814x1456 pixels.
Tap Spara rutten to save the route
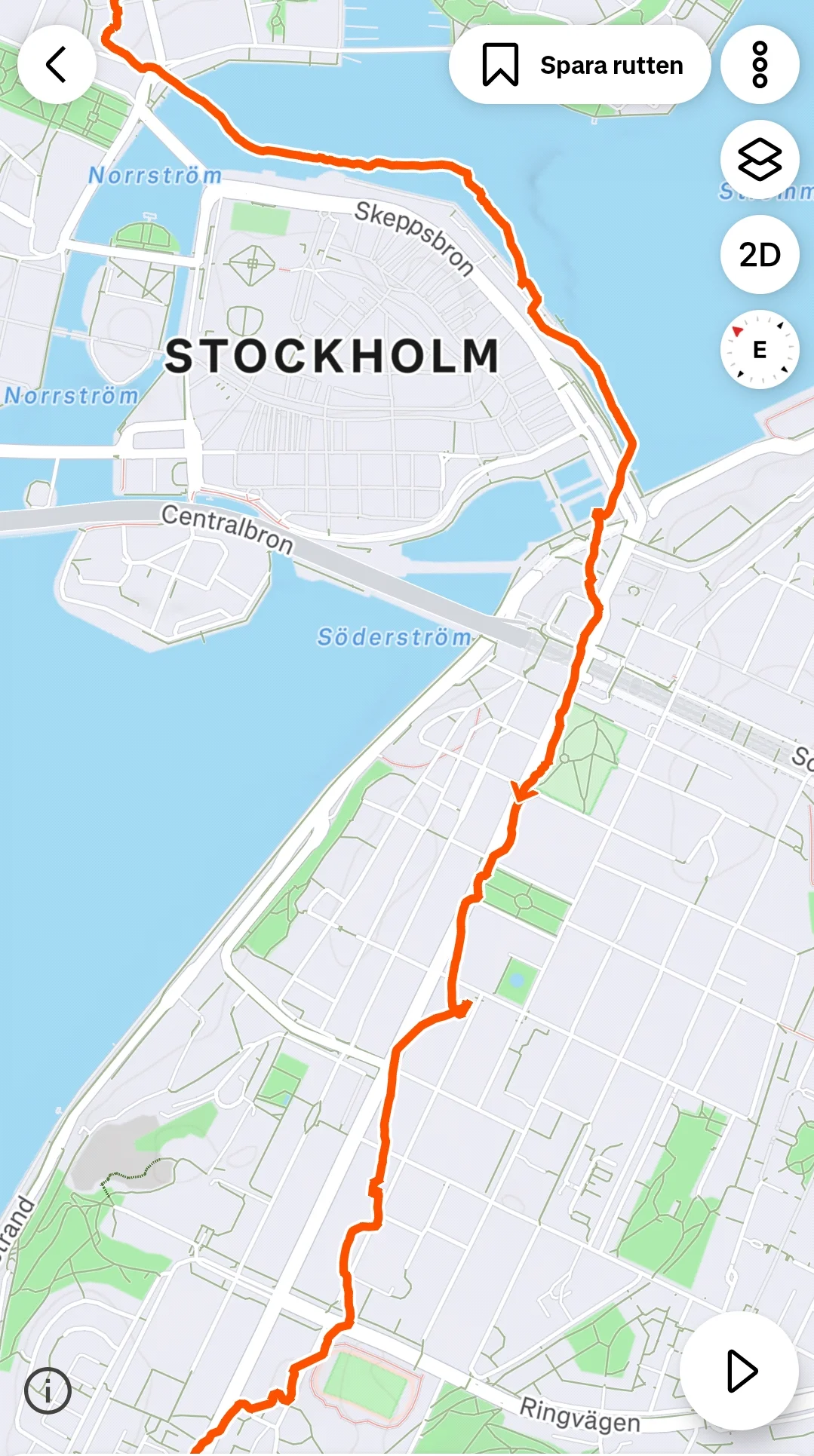coord(580,65)
